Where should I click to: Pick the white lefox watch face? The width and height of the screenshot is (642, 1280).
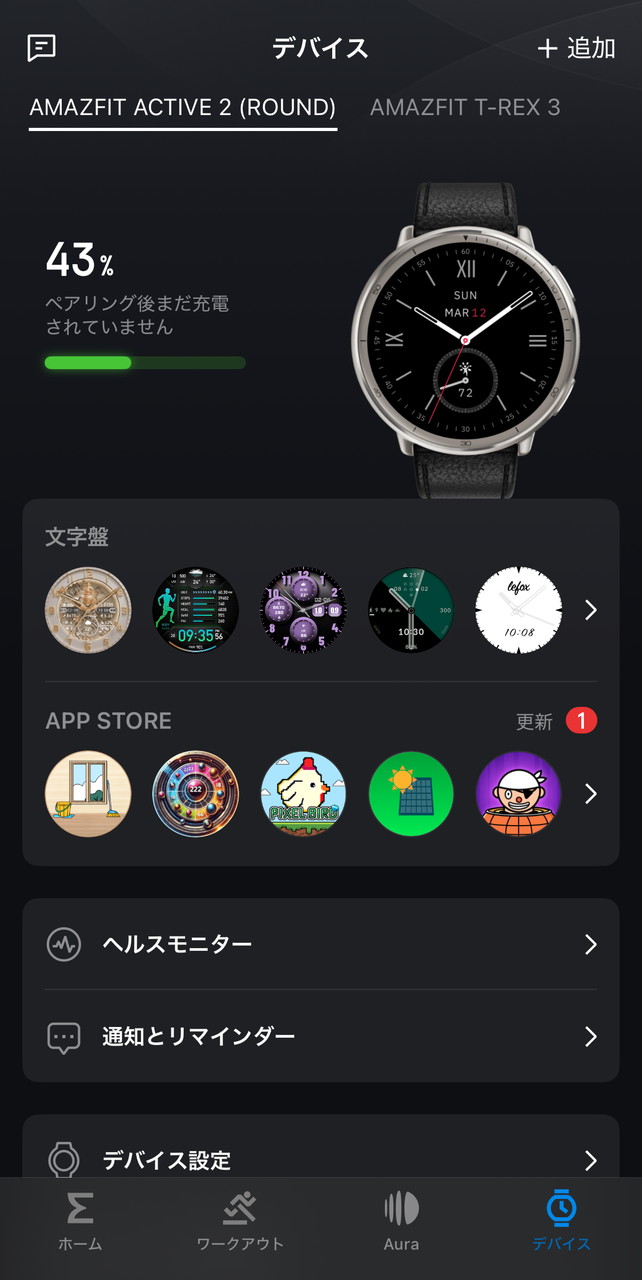[x=518, y=610]
